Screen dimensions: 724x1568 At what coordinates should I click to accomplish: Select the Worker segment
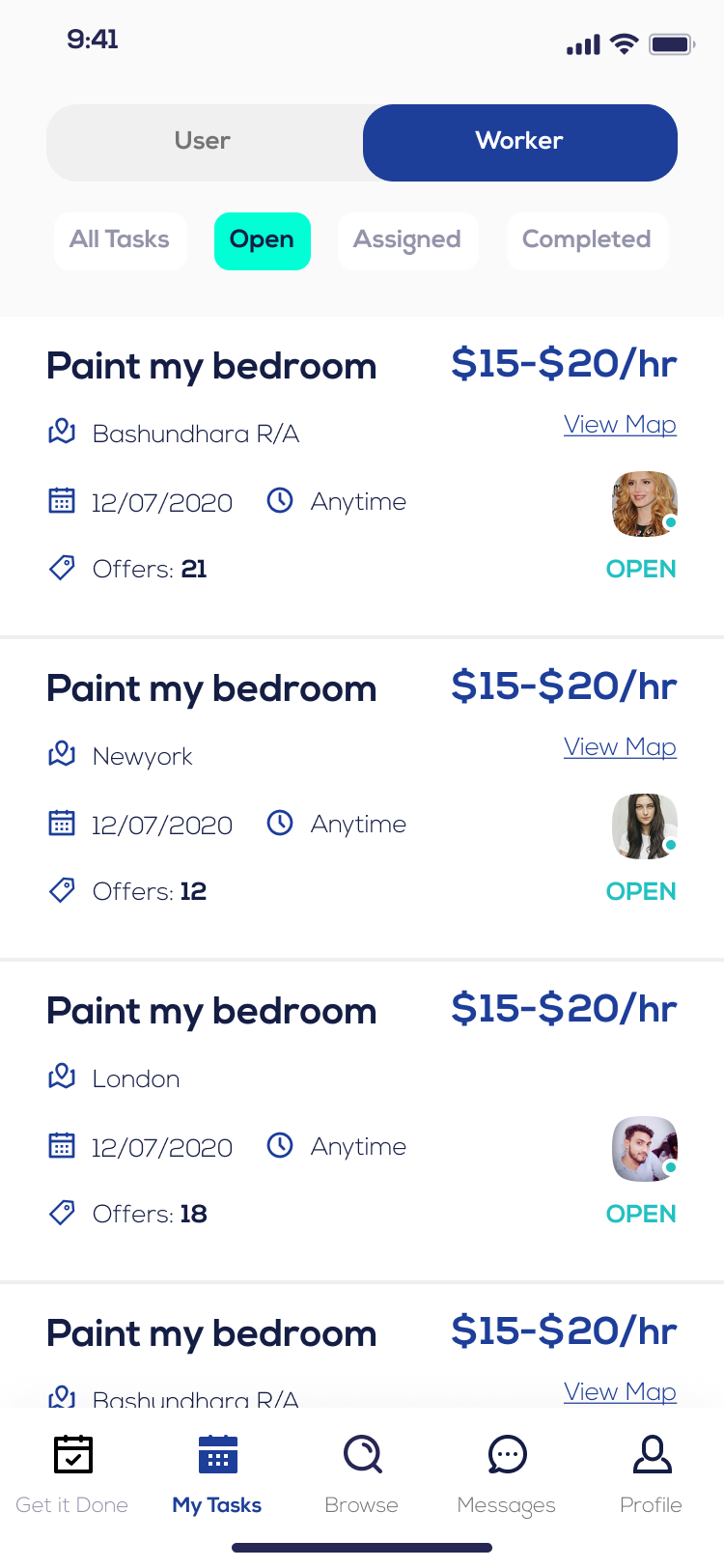click(x=519, y=142)
